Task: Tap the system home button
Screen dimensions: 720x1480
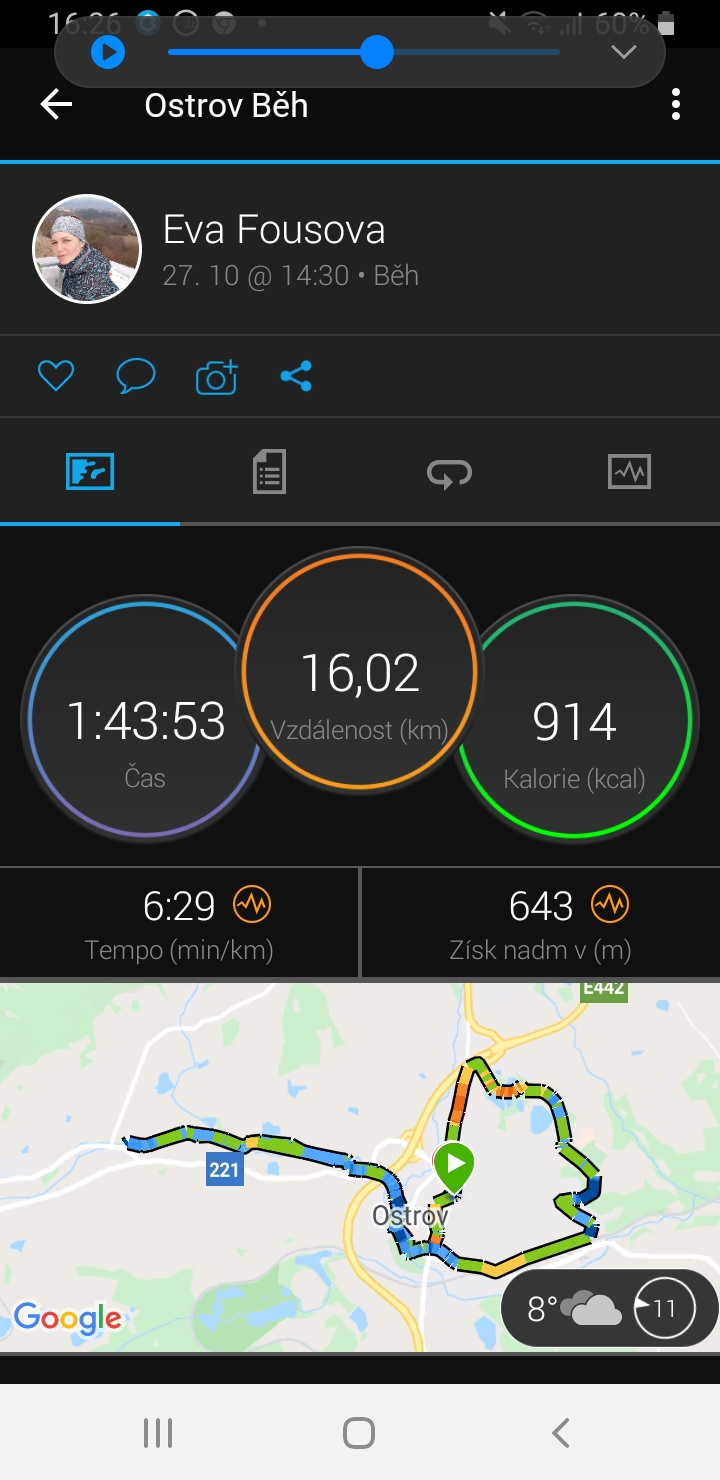Action: [359, 1433]
